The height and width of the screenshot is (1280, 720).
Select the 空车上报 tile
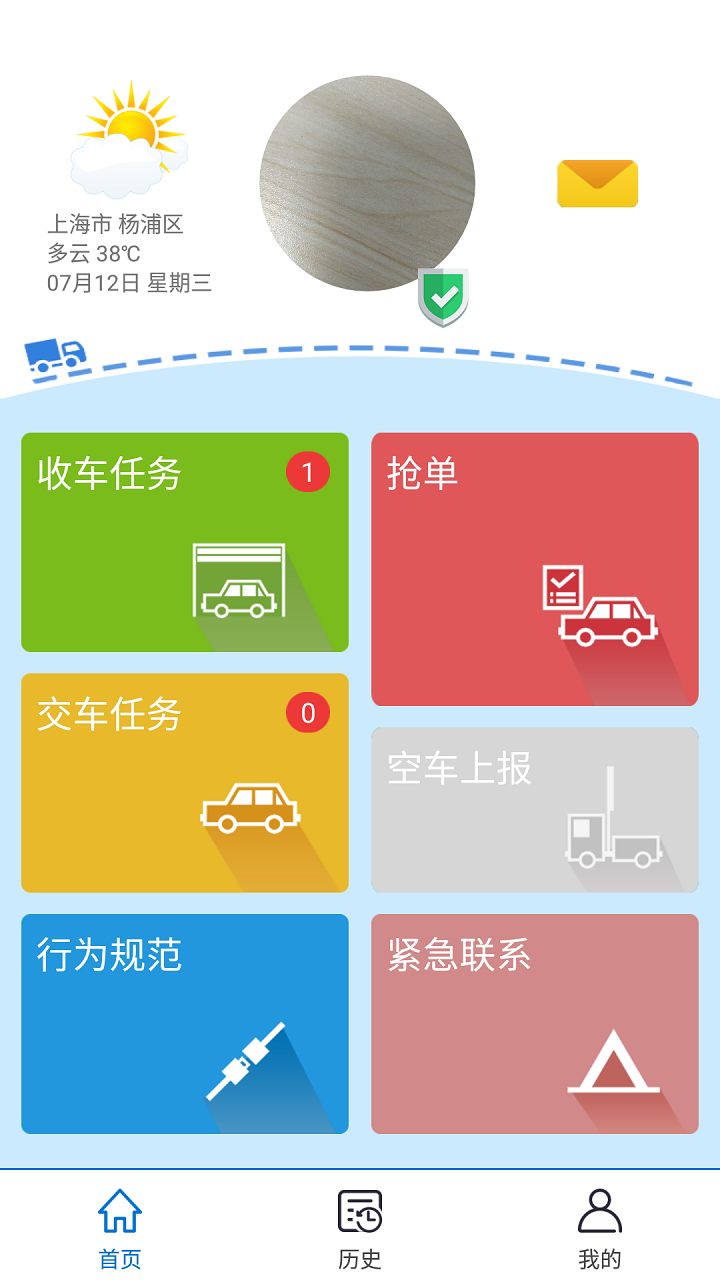pos(535,810)
